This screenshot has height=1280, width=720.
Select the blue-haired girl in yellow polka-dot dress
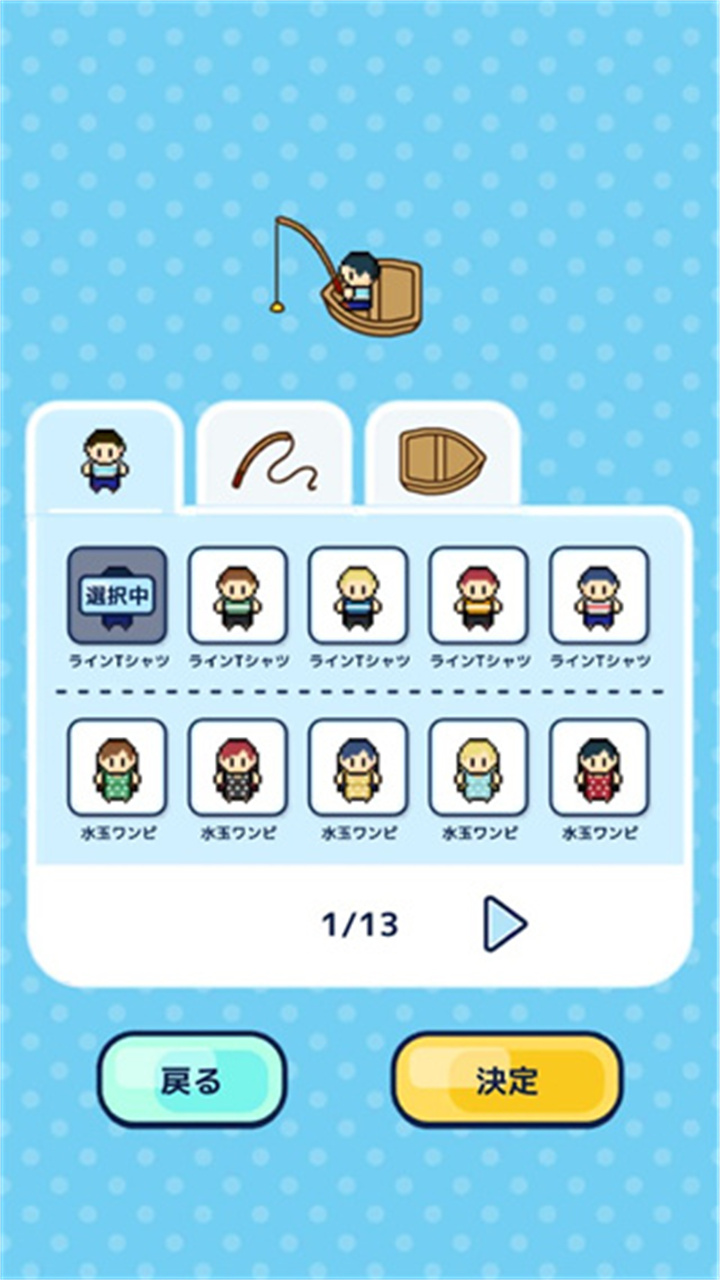point(358,767)
